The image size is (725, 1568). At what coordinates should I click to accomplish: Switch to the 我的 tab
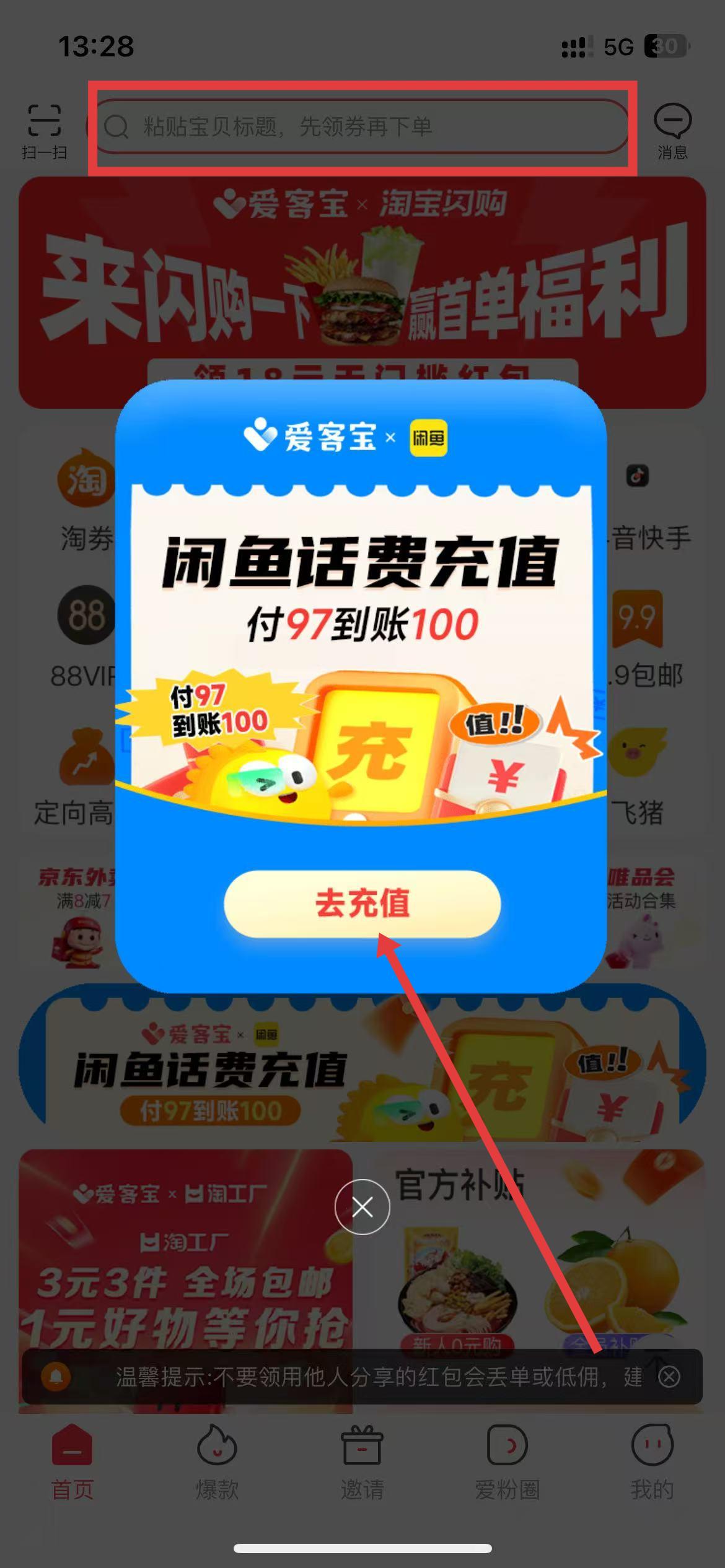(652, 1462)
